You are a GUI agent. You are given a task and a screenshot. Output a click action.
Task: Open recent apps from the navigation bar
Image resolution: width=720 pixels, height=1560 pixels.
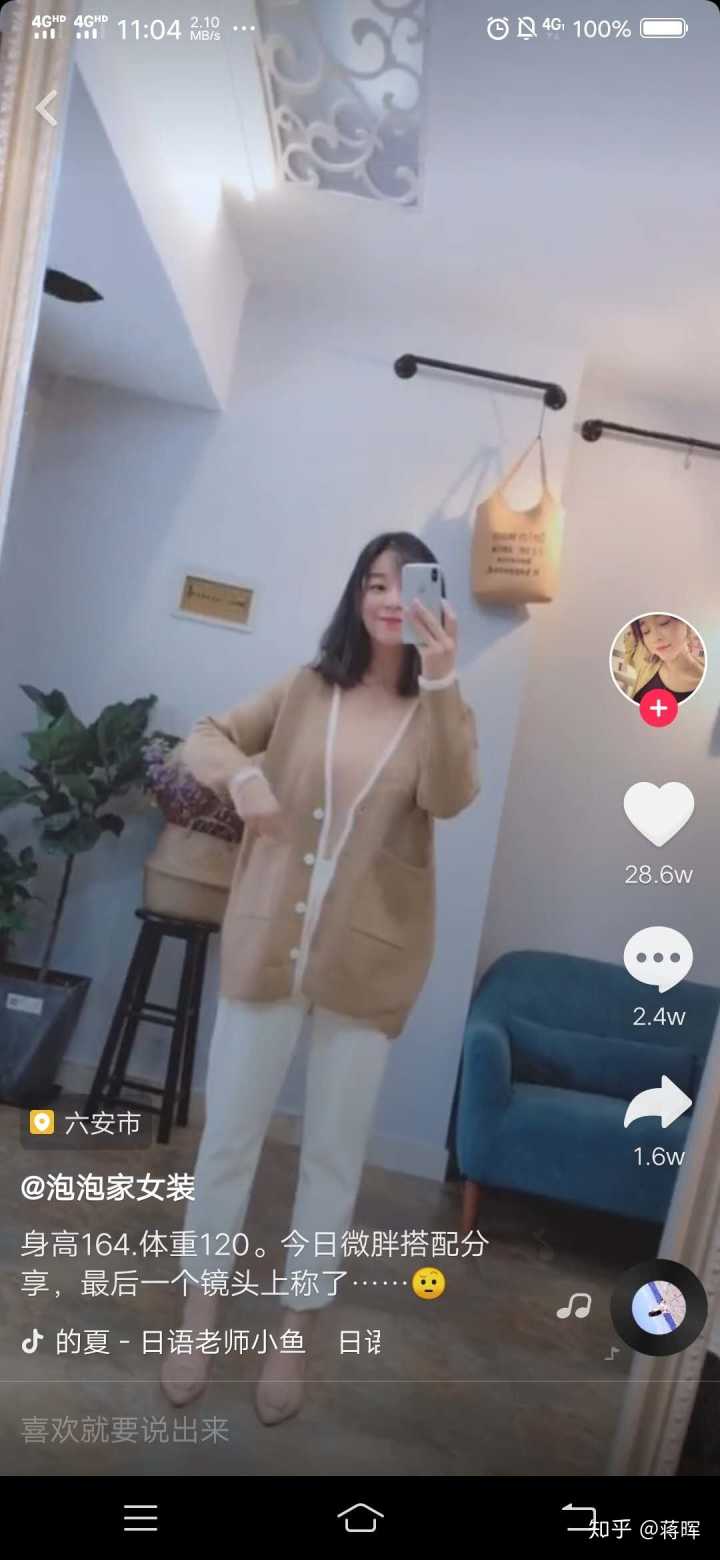pos(141,1518)
